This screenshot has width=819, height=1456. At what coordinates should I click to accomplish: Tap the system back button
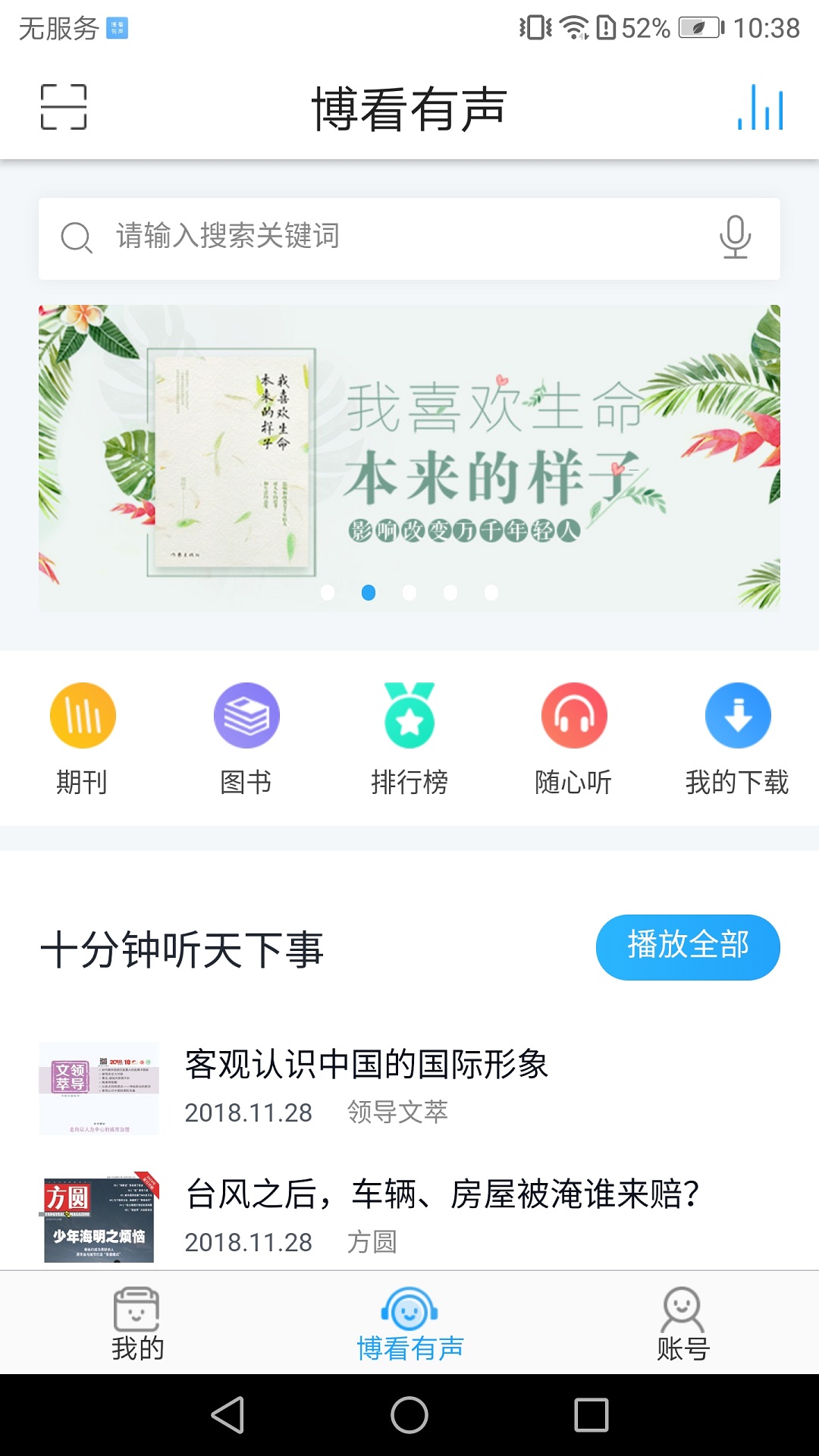(227, 1415)
